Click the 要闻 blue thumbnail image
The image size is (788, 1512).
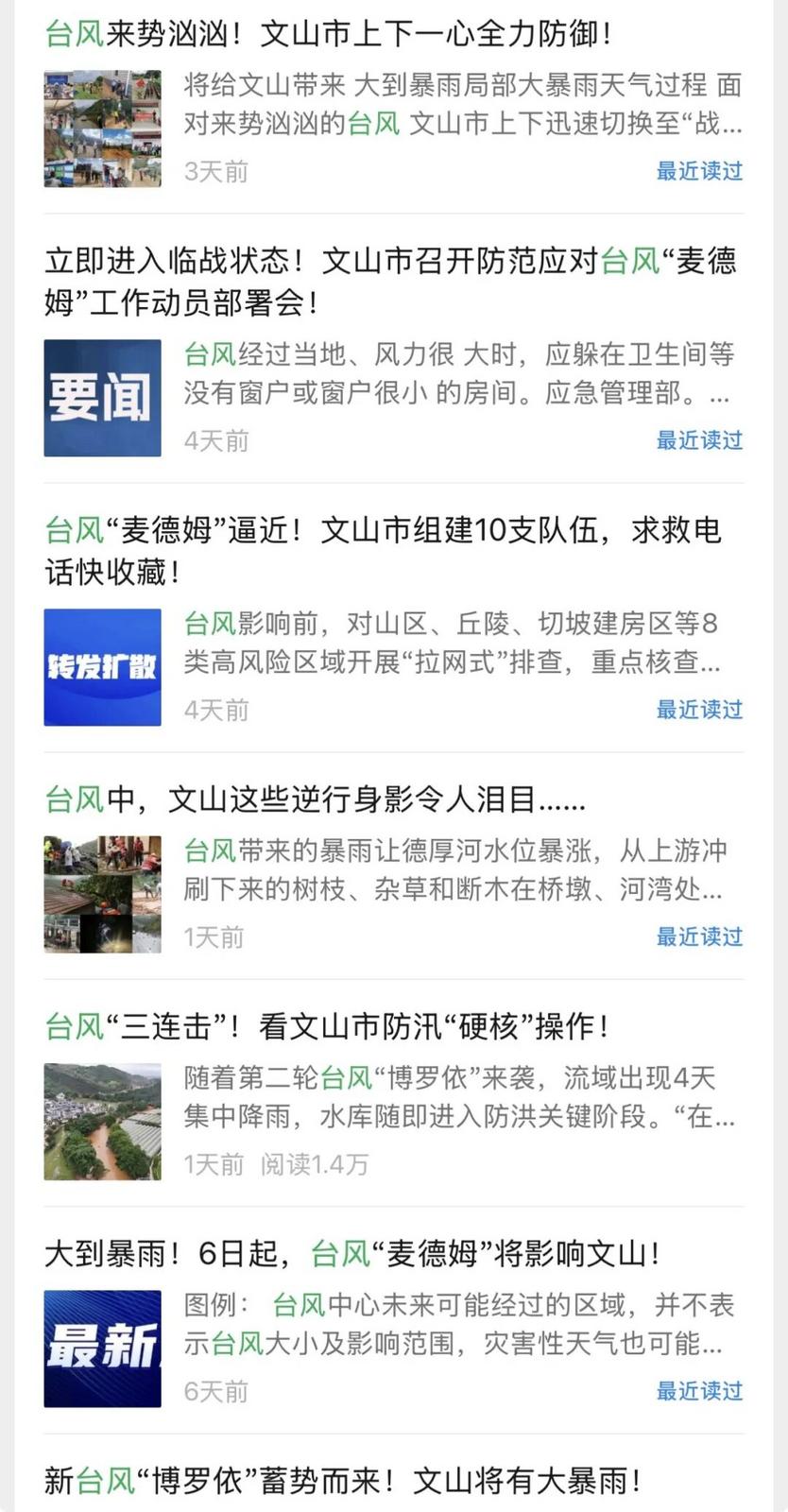pyautogui.click(x=102, y=397)
